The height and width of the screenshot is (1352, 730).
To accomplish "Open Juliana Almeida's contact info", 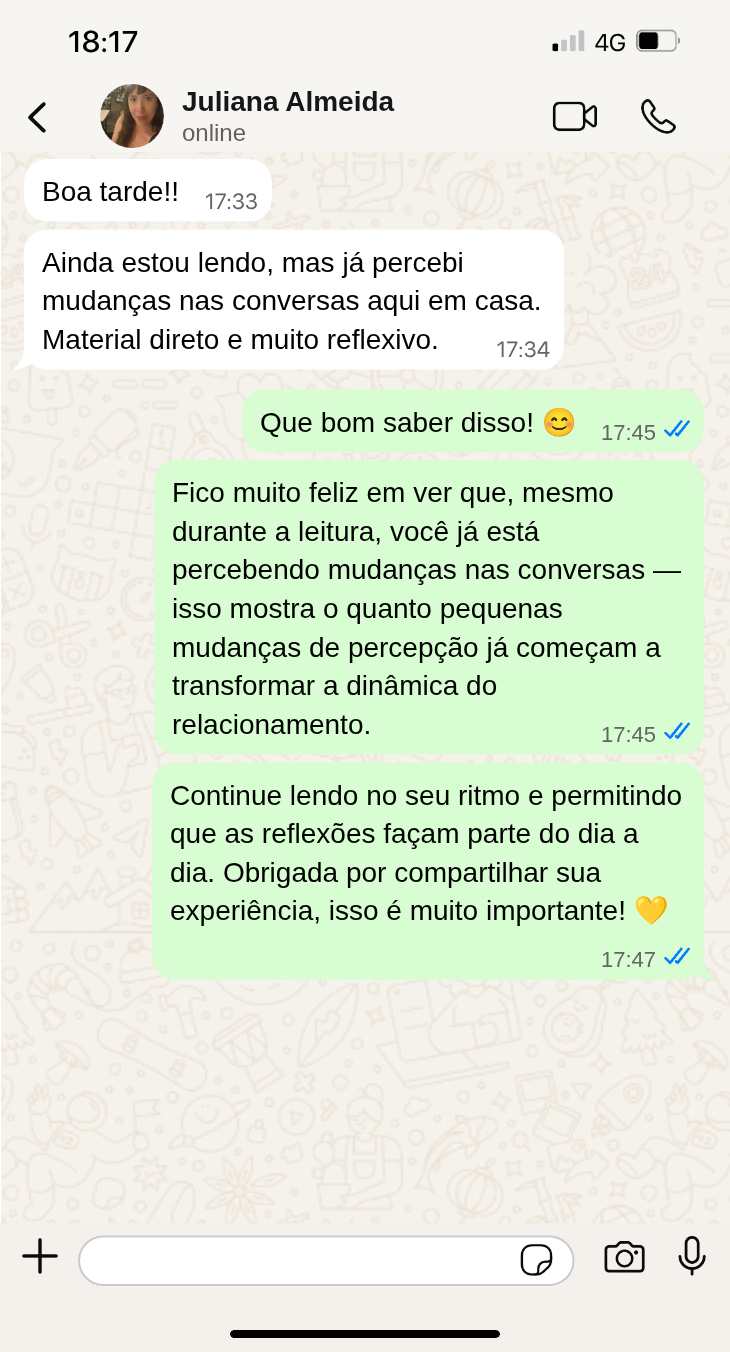I will pyautogui.click(x=288, y=116).
